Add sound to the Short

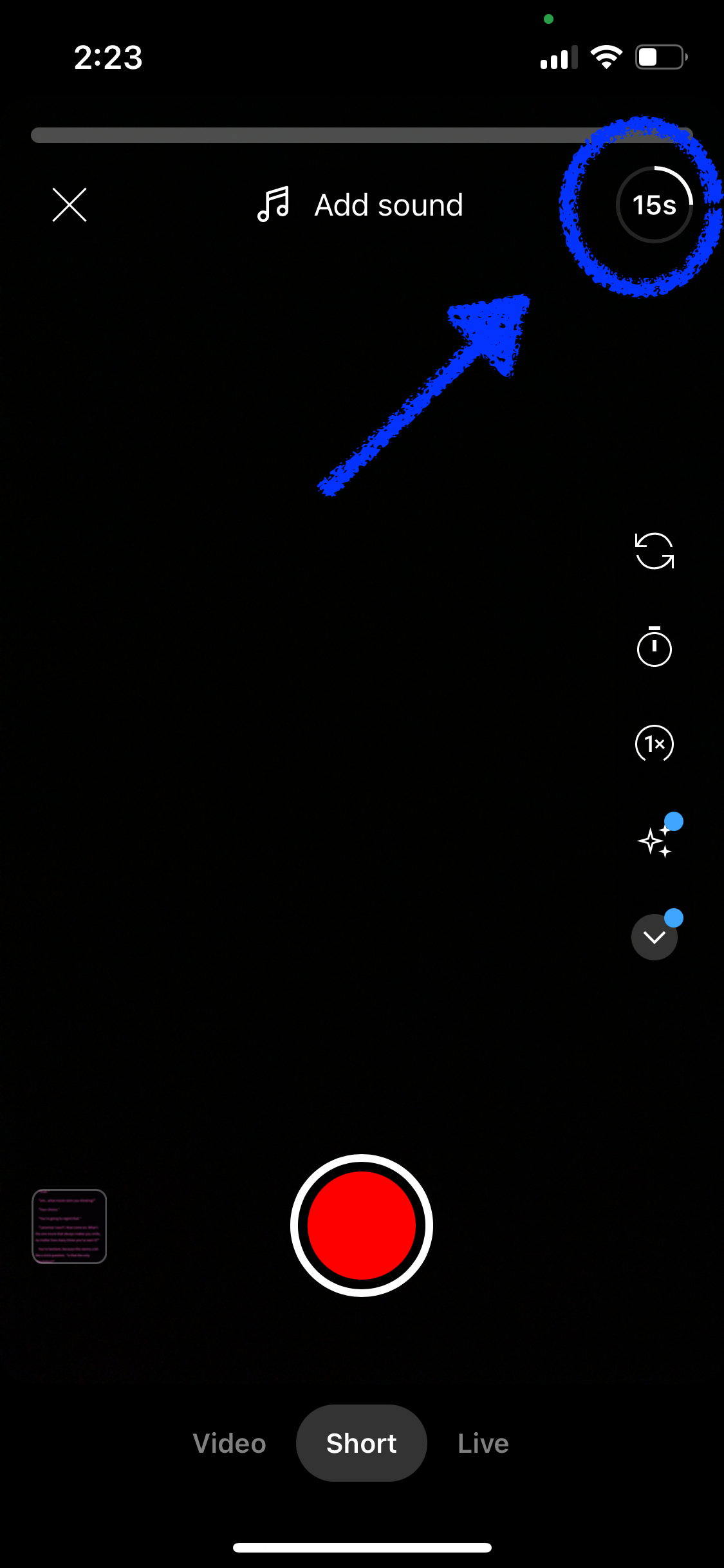tap(360, 205)
